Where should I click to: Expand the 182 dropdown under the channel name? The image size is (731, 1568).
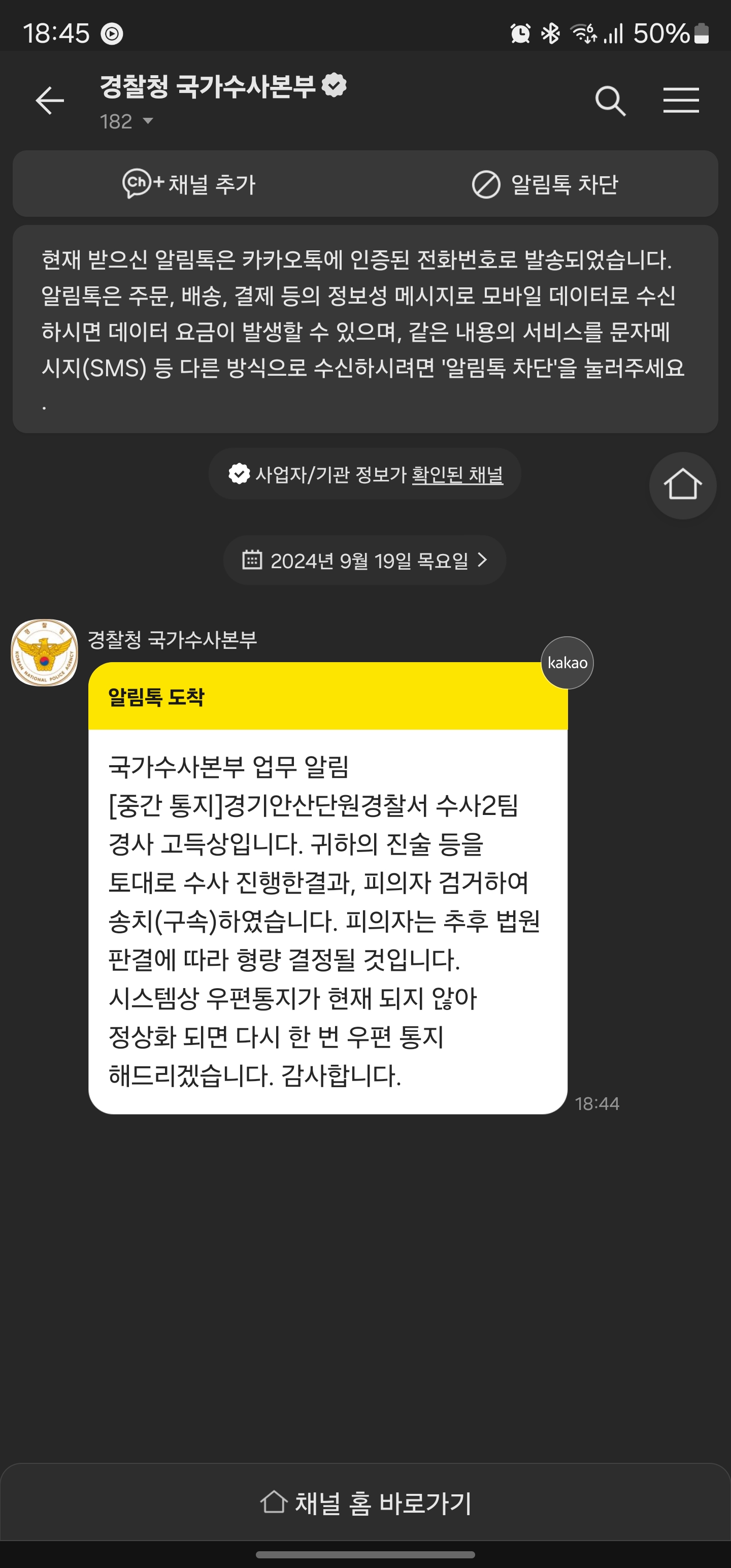click(126, 122)
